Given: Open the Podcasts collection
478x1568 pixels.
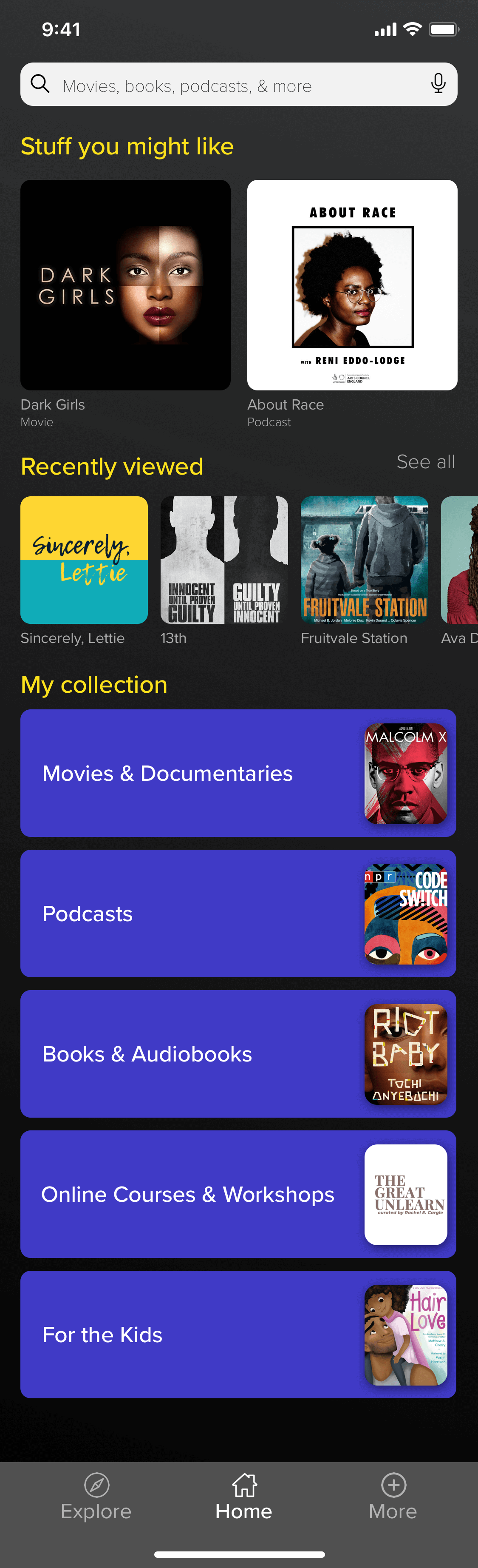Looking at the screenshot, I should coord(238,913).
